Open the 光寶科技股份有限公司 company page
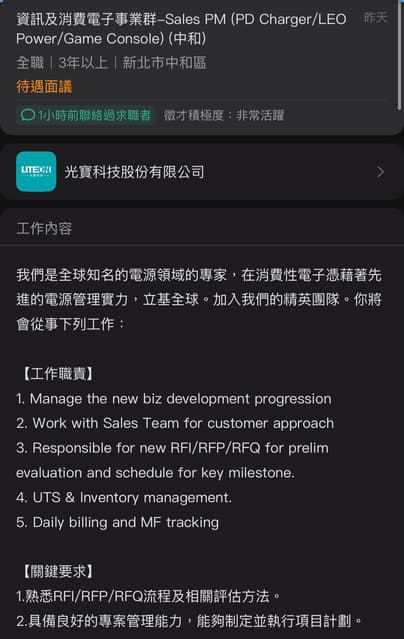The height and width of the screenshot is (639, 404). pyautogui.click(x=202, y=172)
